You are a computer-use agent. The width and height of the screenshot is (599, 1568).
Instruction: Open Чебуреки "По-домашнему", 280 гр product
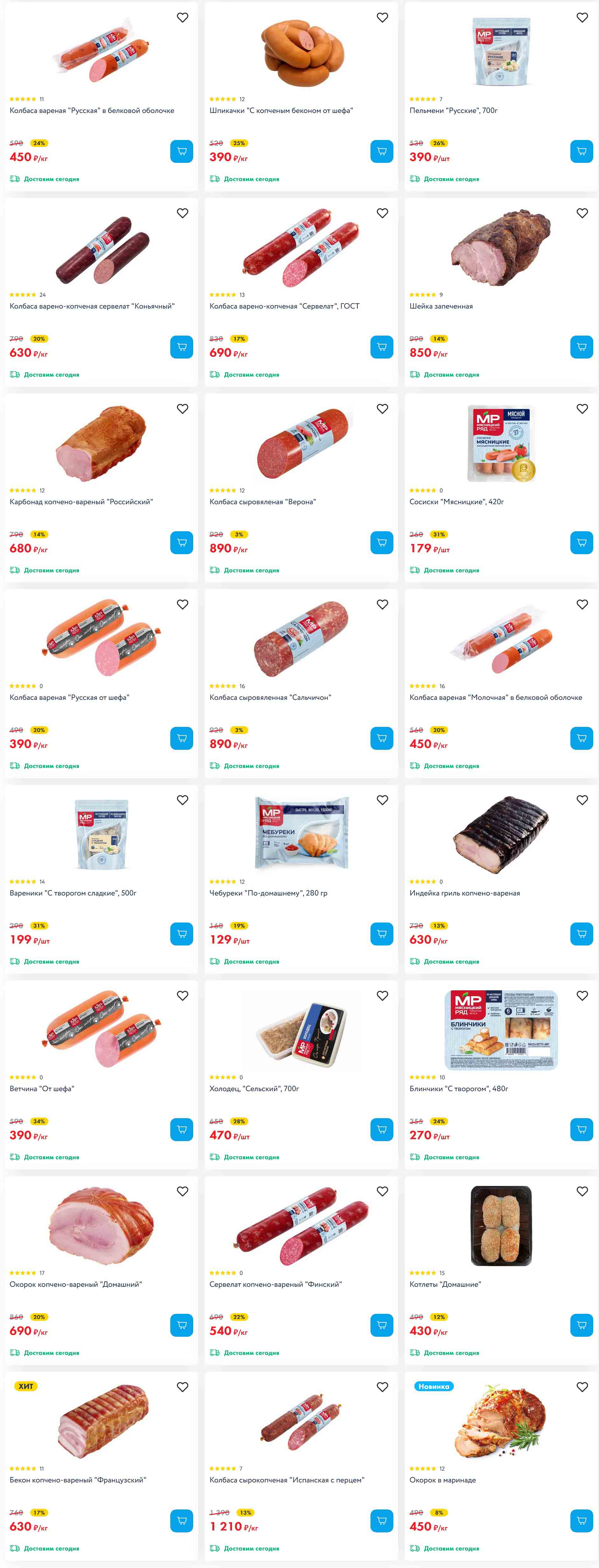268,893
